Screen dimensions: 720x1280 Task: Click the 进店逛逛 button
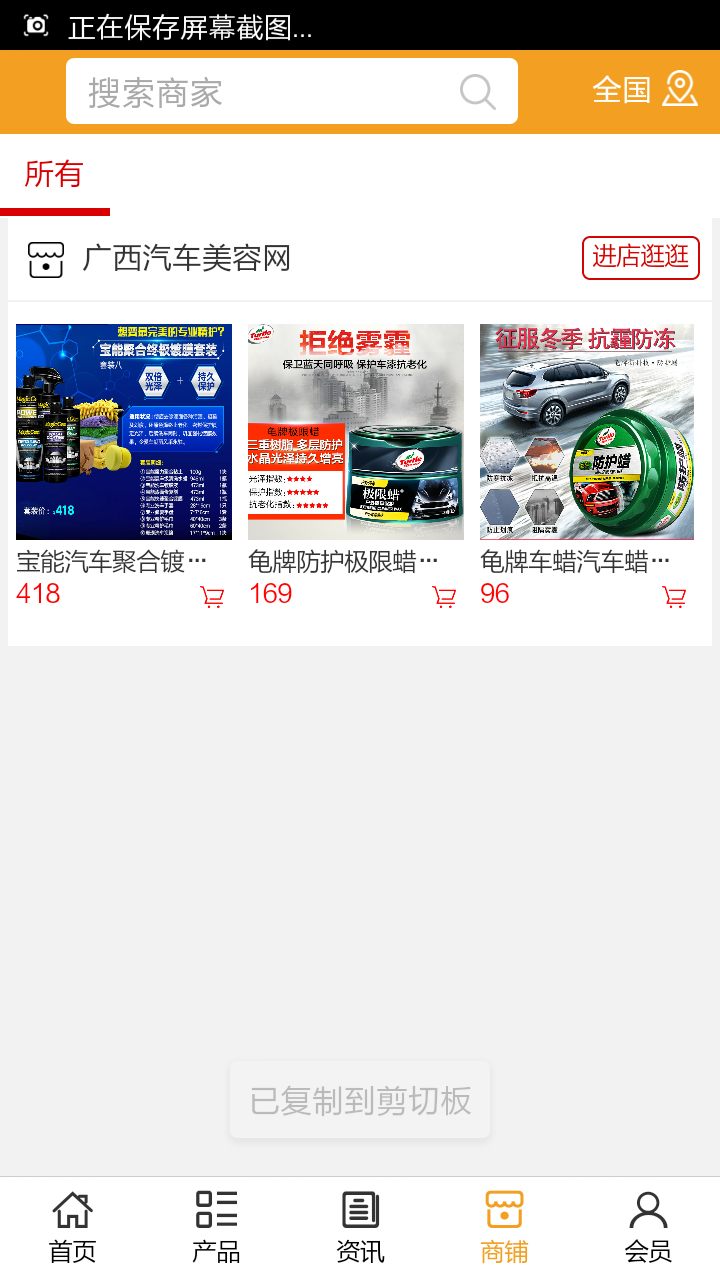640,257
